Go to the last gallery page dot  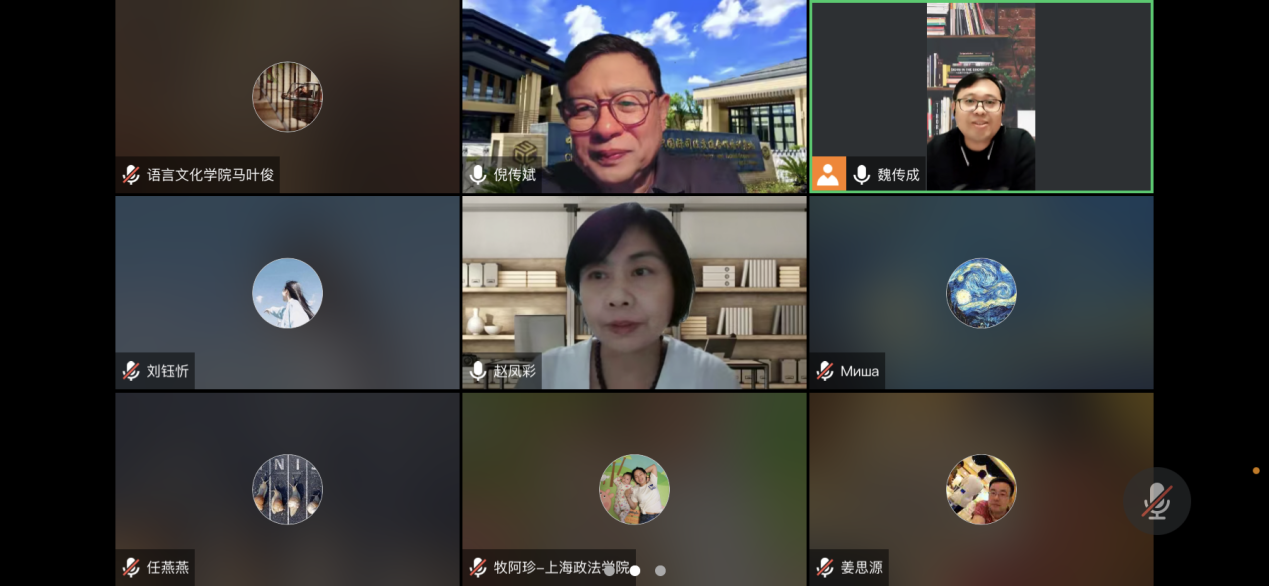point(660,571)
